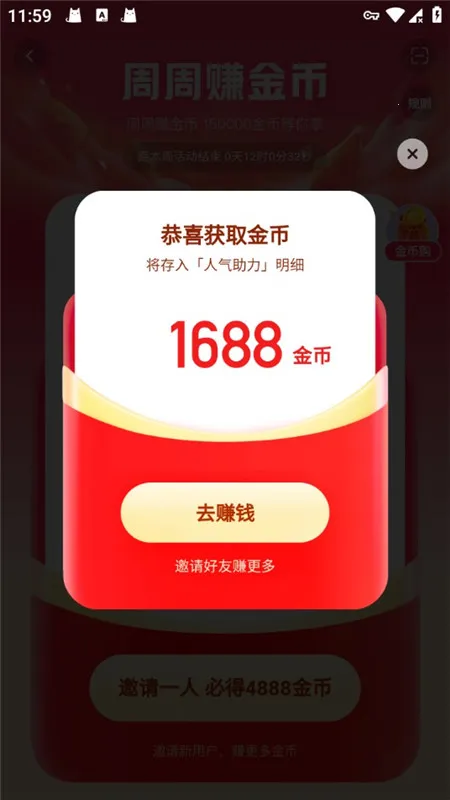Image resolution: width=450 pixels, height=800 pixels.
Task: Tap the 去赚钱 button
Action: coord(225,513)
